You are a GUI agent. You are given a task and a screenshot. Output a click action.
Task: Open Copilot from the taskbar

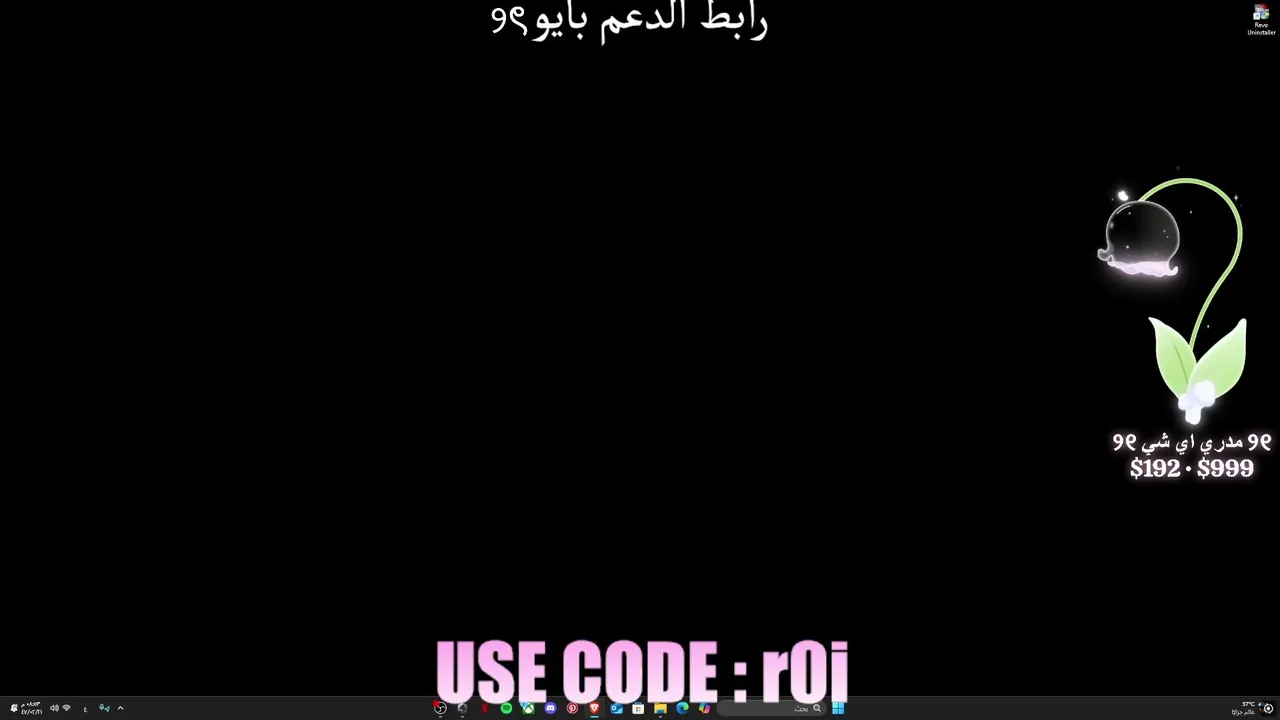coord(704,708)
